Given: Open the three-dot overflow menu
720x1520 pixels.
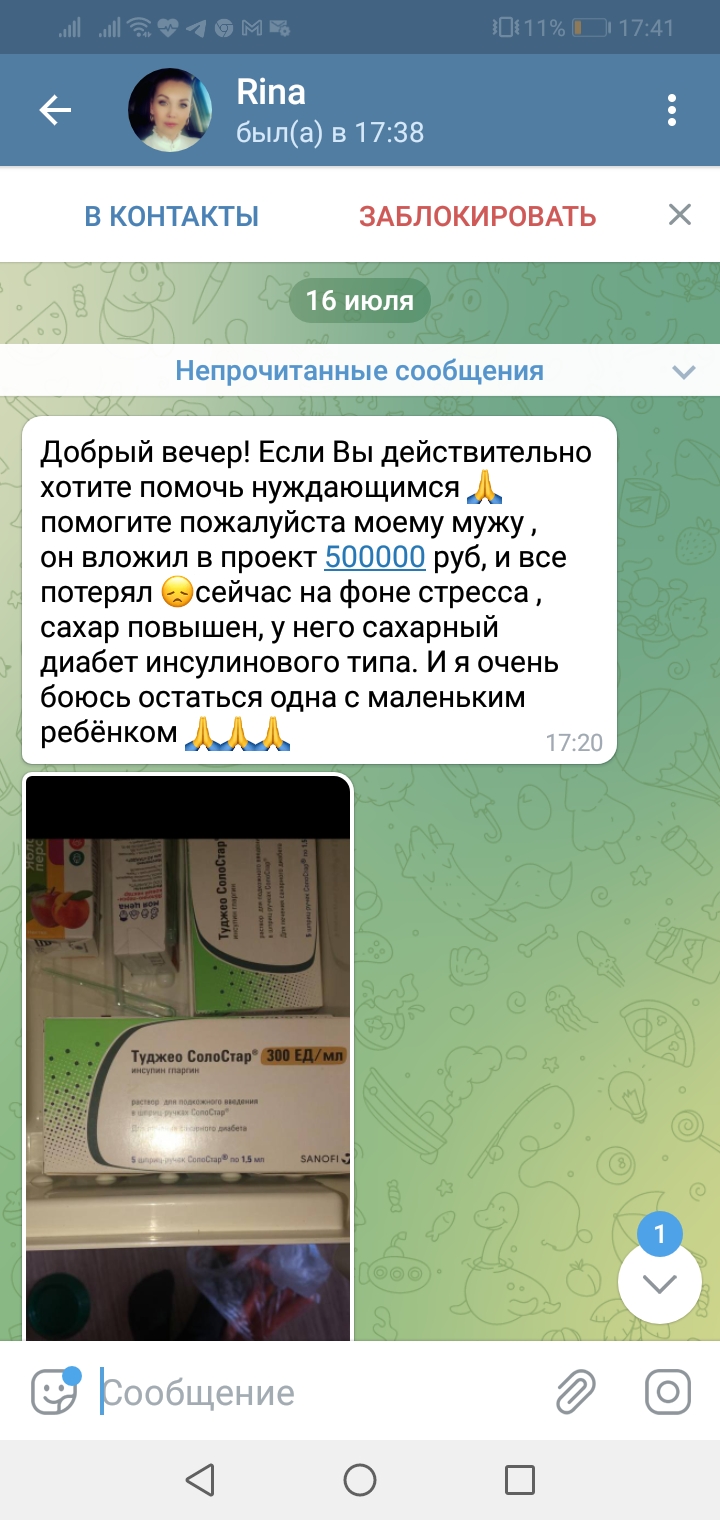Looking at the screenshot, I should (x=672, y=110).
